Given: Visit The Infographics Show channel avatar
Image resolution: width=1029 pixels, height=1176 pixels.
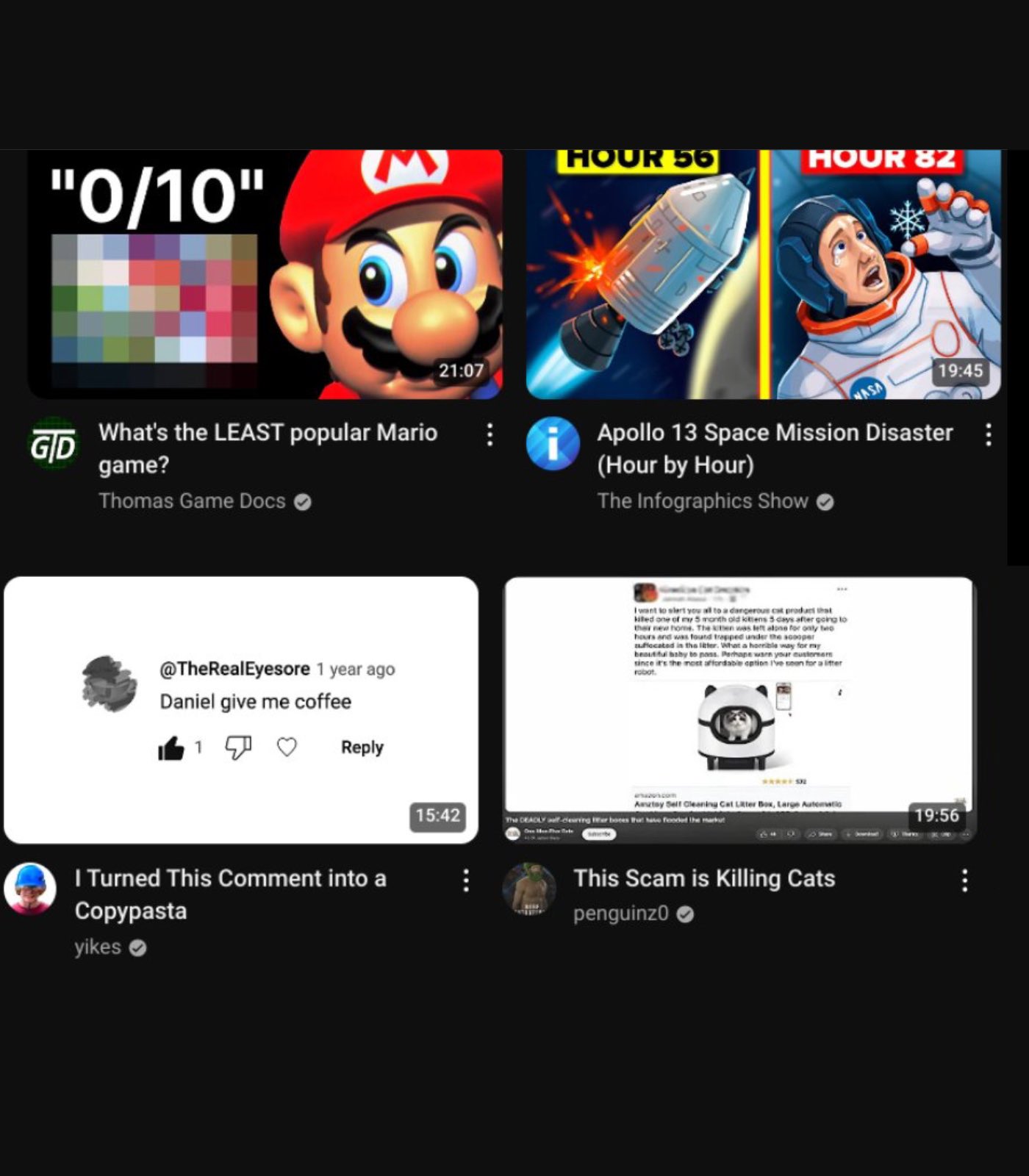Looking at the screenshot, I should coord(553,444).
